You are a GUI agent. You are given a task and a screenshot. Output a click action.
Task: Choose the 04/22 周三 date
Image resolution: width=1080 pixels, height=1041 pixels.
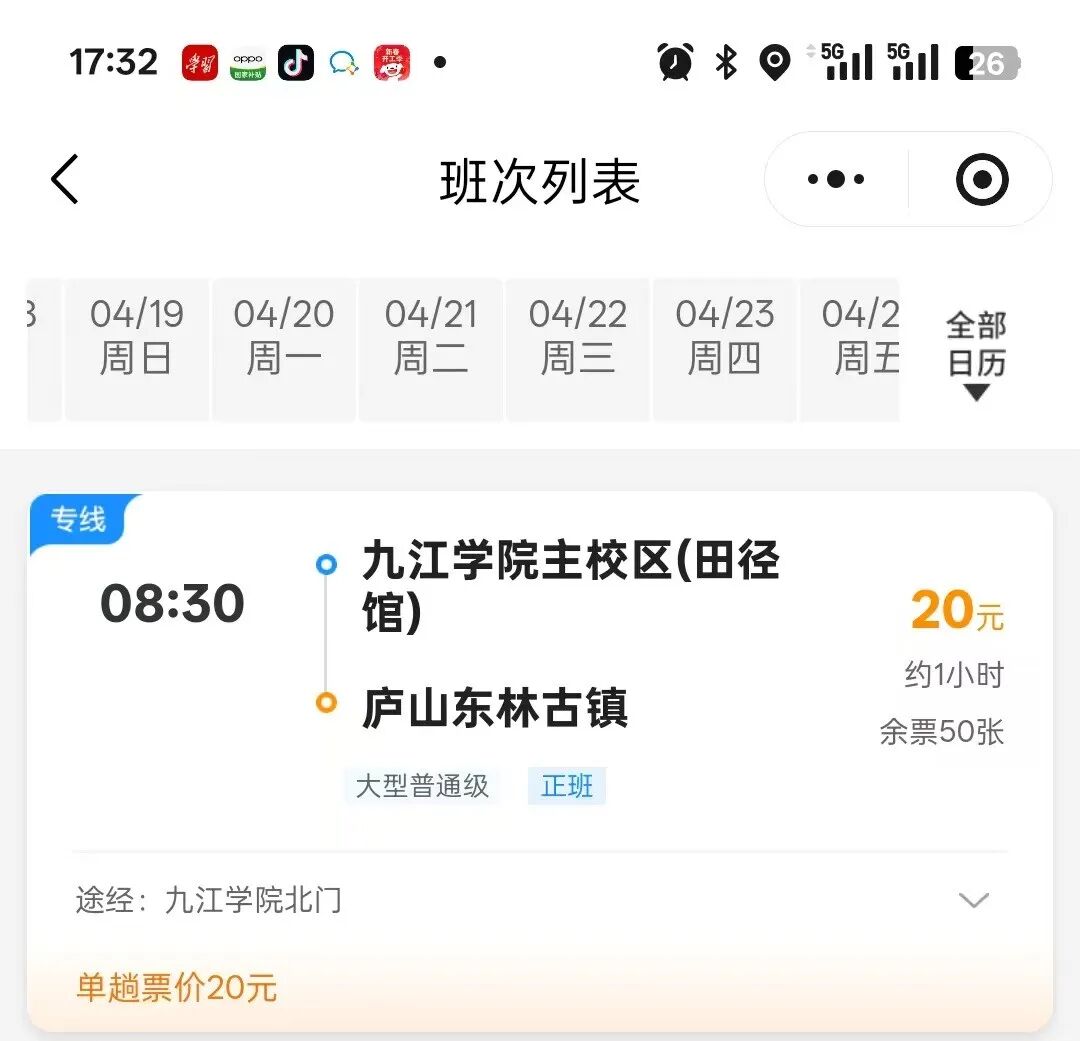tap(578, 337)
